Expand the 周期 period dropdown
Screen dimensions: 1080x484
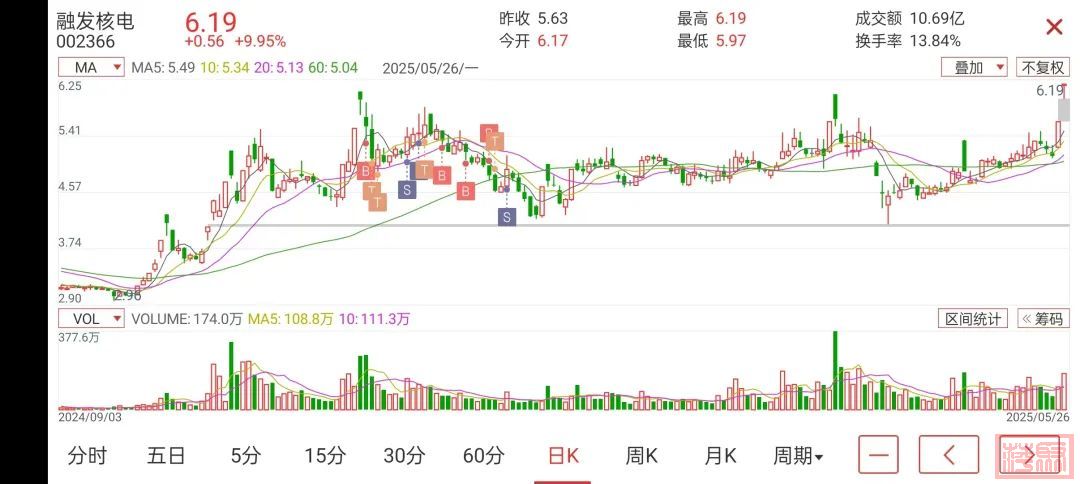pos(798,456)
